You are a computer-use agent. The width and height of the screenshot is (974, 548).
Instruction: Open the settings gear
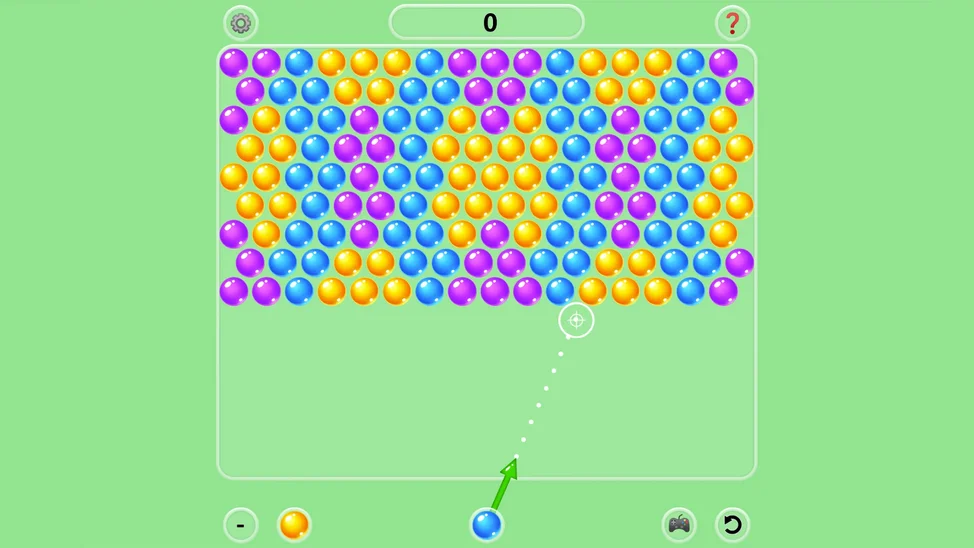241,22
